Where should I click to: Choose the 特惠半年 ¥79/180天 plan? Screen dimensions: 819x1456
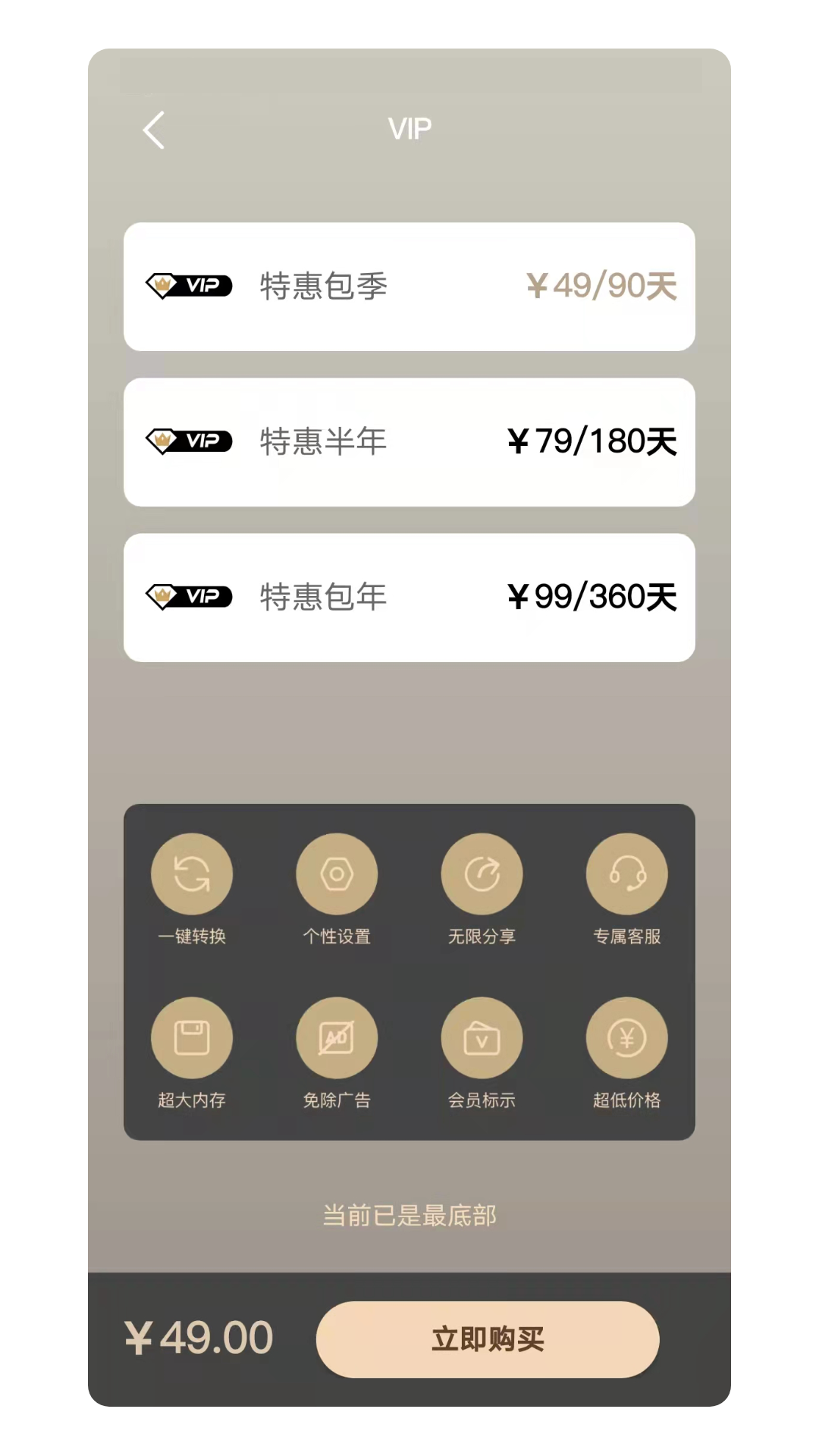[x=409, y=442]
